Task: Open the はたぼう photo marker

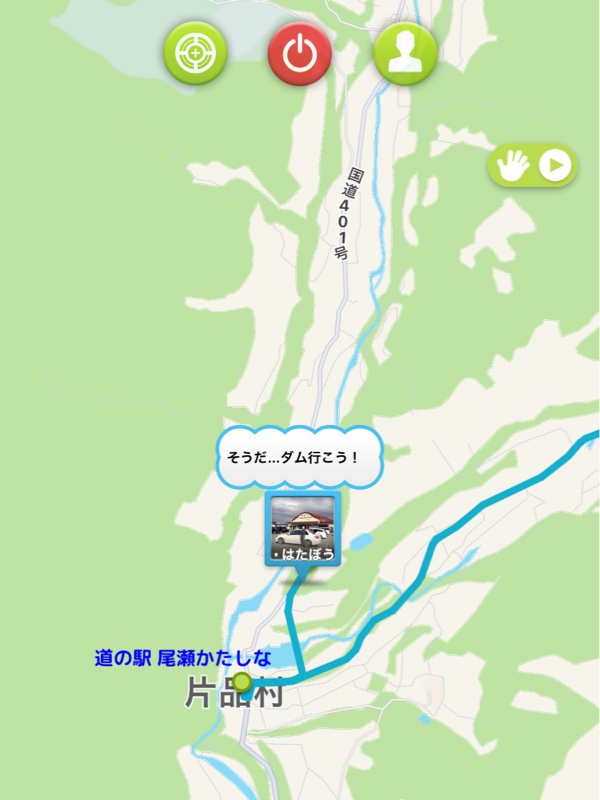Action: pos(302,528)
